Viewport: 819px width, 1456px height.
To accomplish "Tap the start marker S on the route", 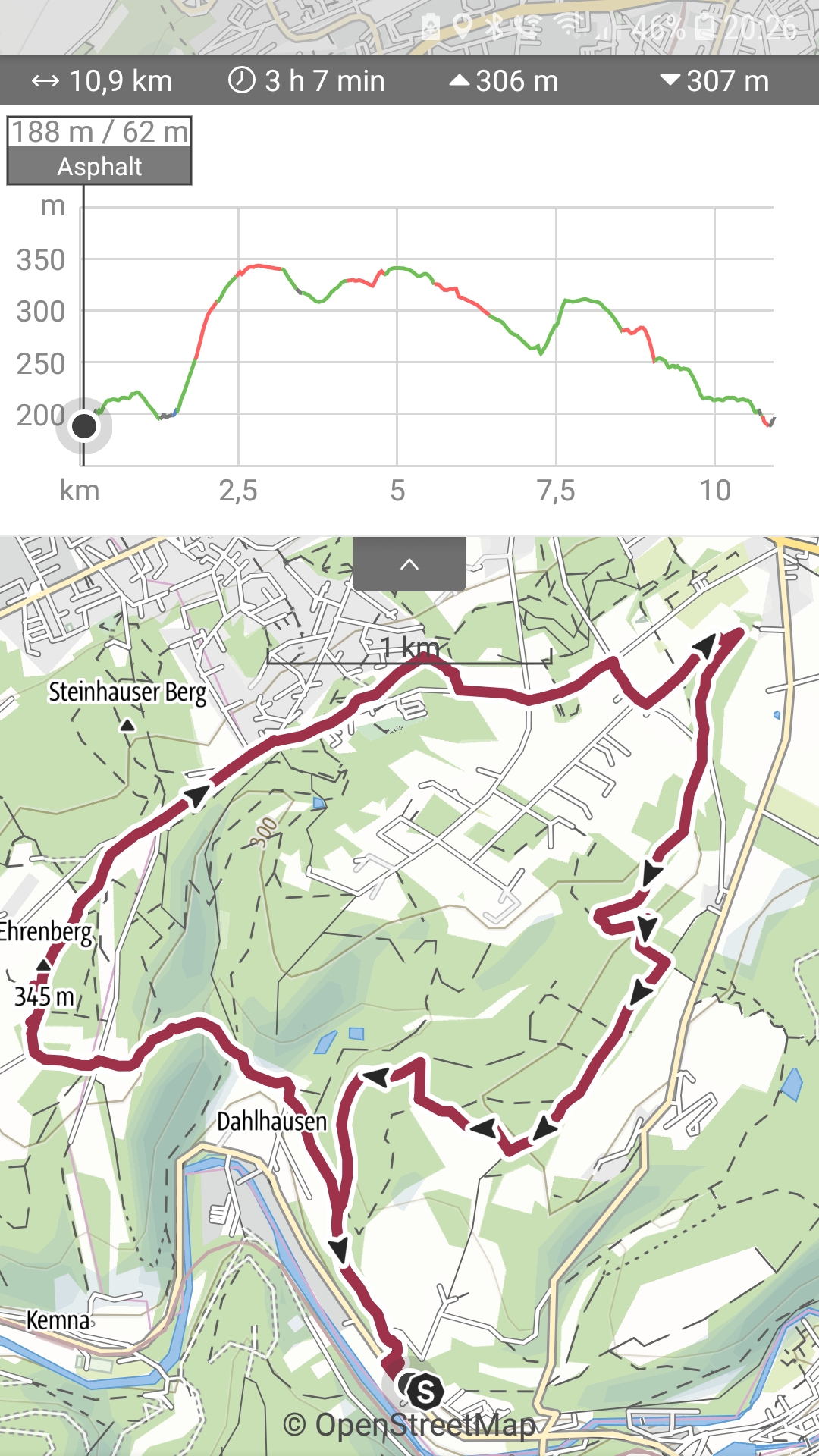I will 425,1392.
